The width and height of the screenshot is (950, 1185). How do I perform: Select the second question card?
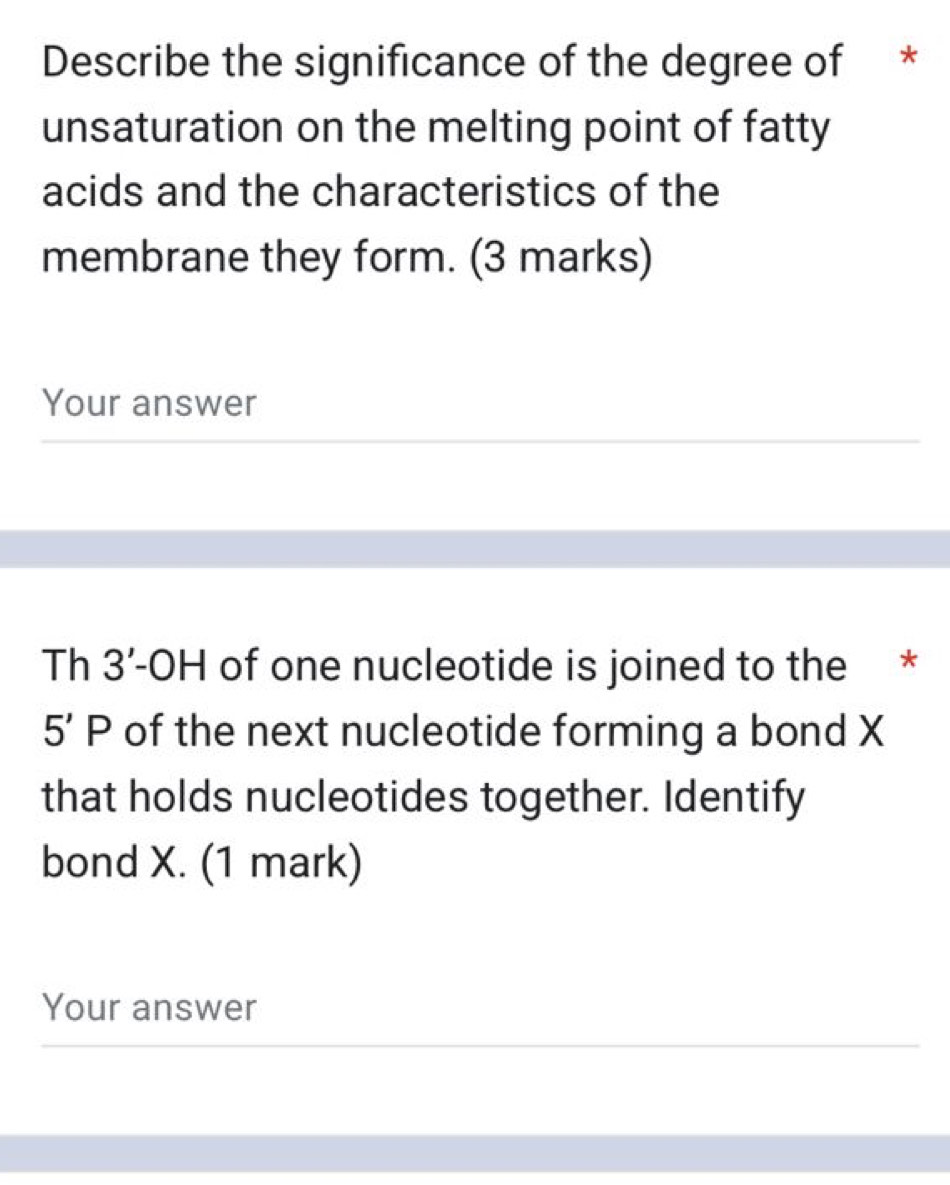[475, 850]
